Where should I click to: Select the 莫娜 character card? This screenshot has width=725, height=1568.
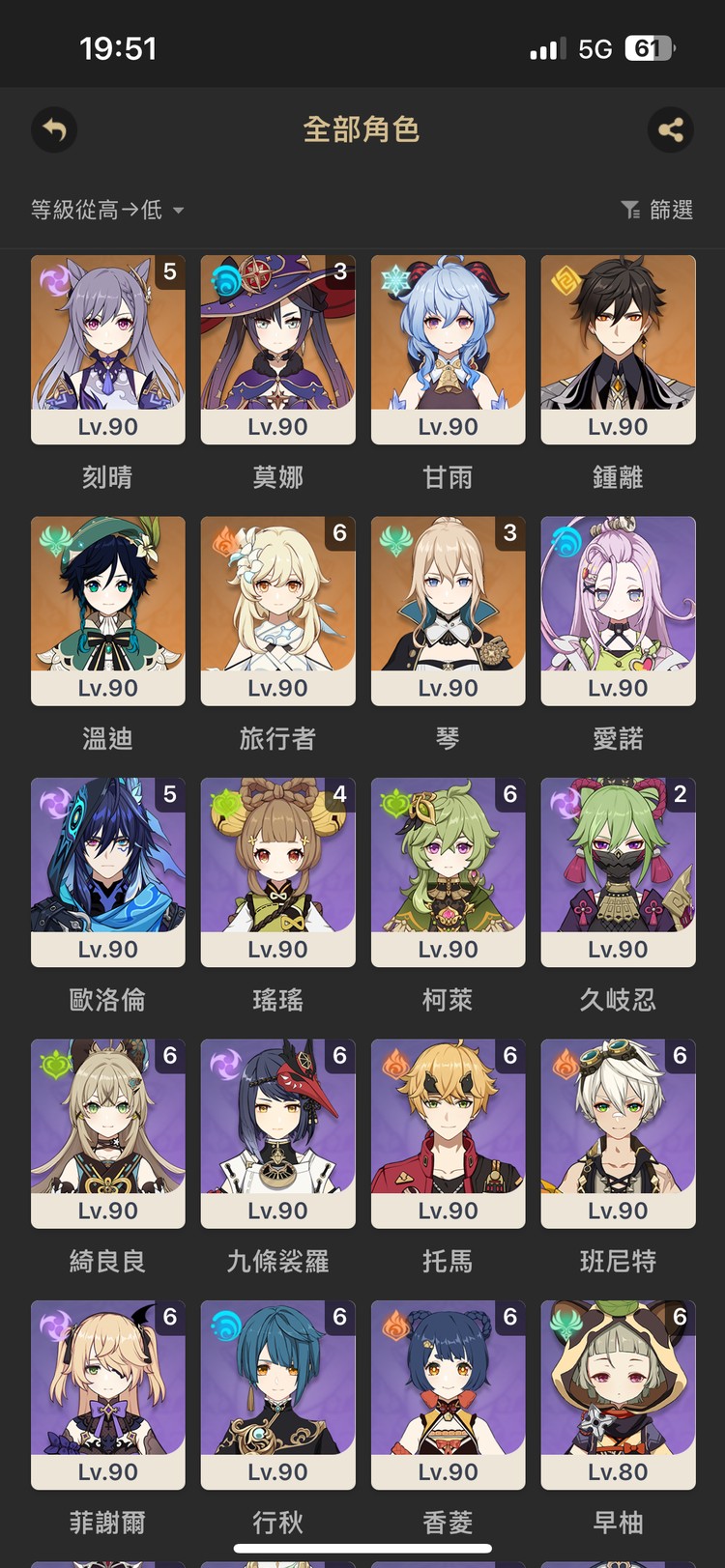[x=277, y=349]
